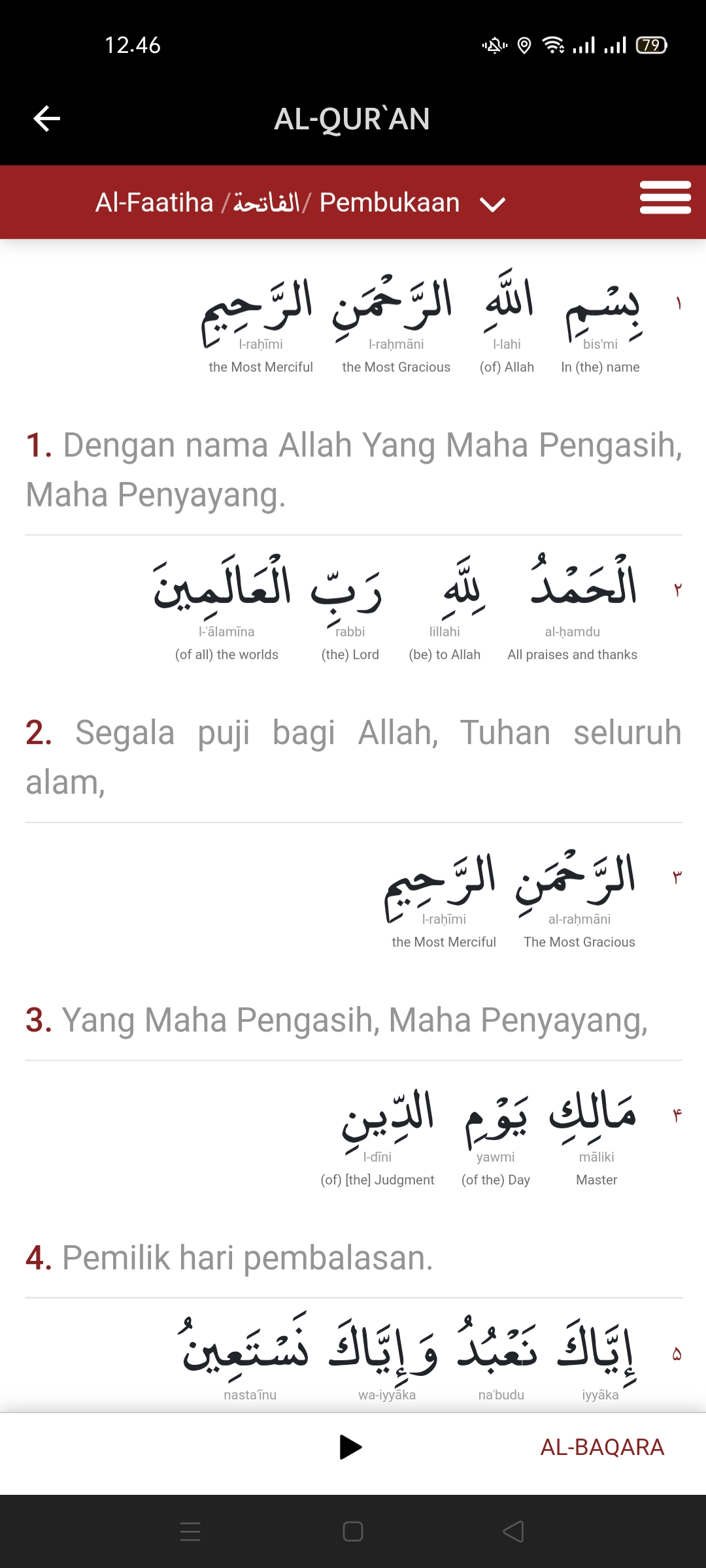The width and height of the screenshot is (706, 1568).
Task: Go back using the app bar arrow
Action: pyautogui.click(x=46, y=118)
